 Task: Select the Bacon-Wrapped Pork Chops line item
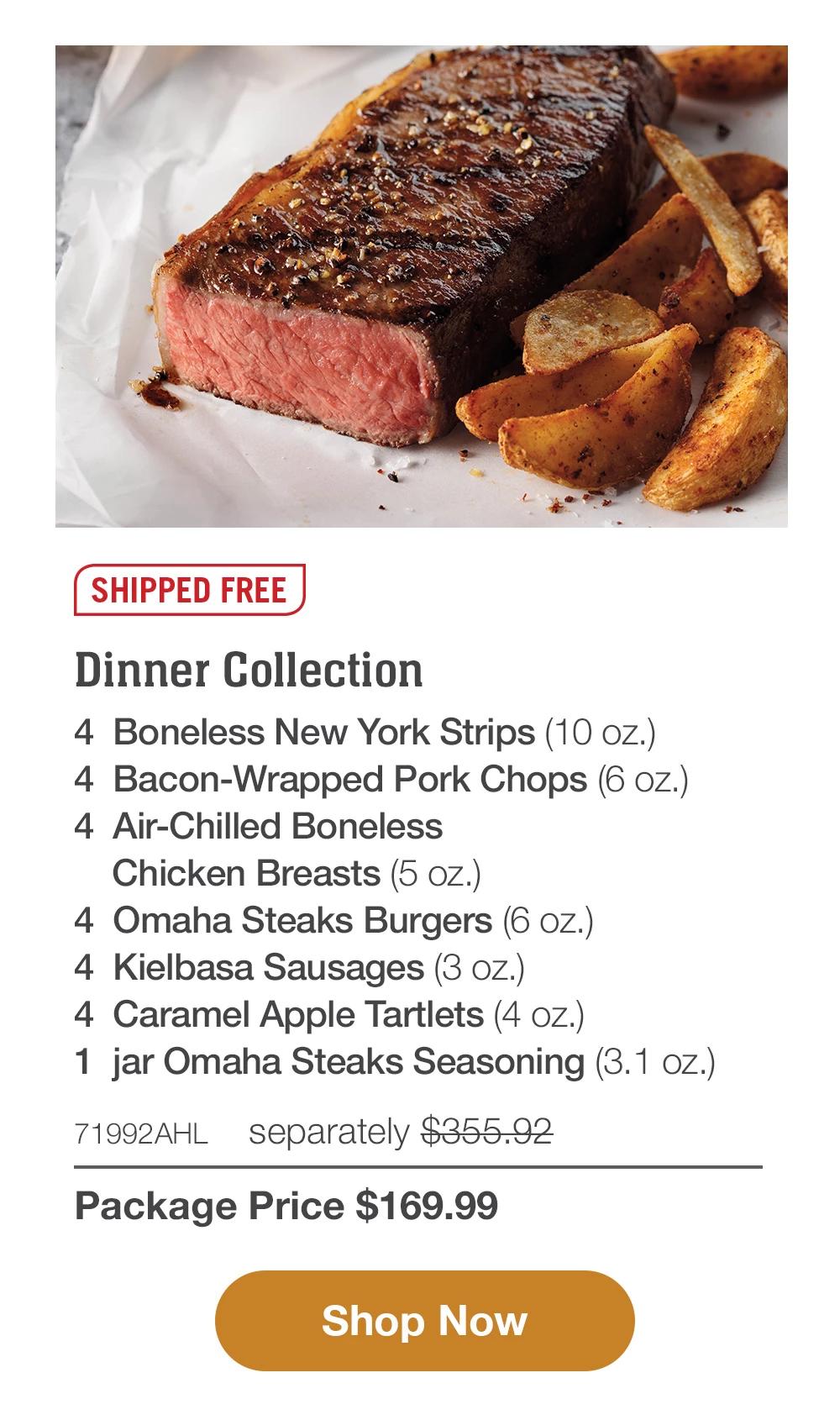coord(378,780)
